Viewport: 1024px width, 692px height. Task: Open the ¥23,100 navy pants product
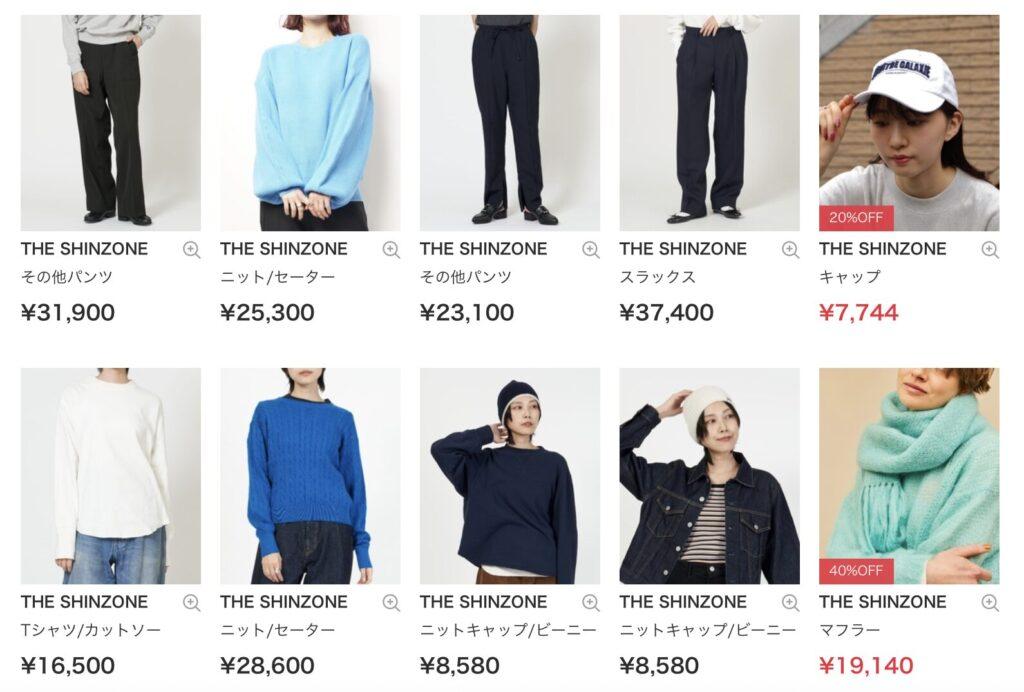pyautogui.click(x=510, y=122)
